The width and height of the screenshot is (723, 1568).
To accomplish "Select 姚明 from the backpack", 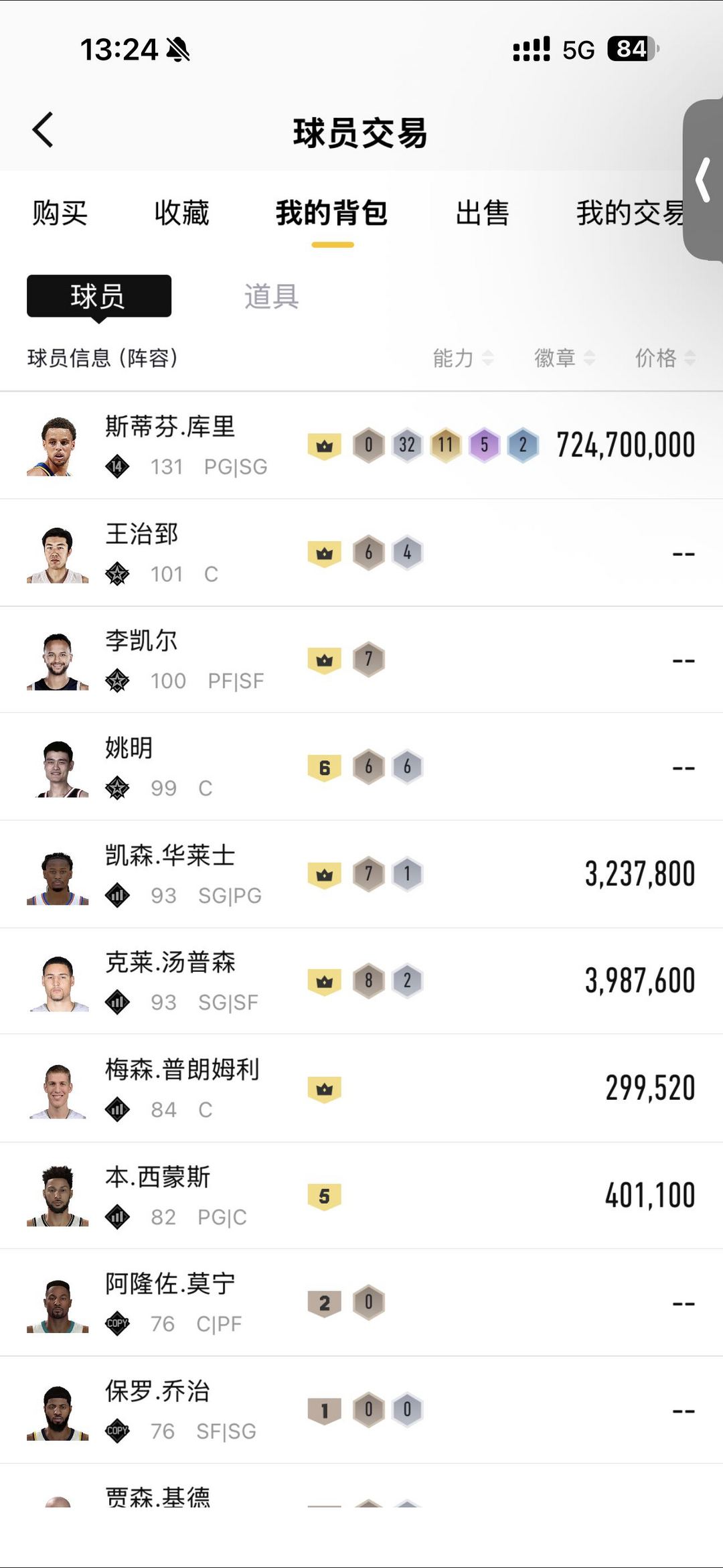I will click(x=129, y=748).
